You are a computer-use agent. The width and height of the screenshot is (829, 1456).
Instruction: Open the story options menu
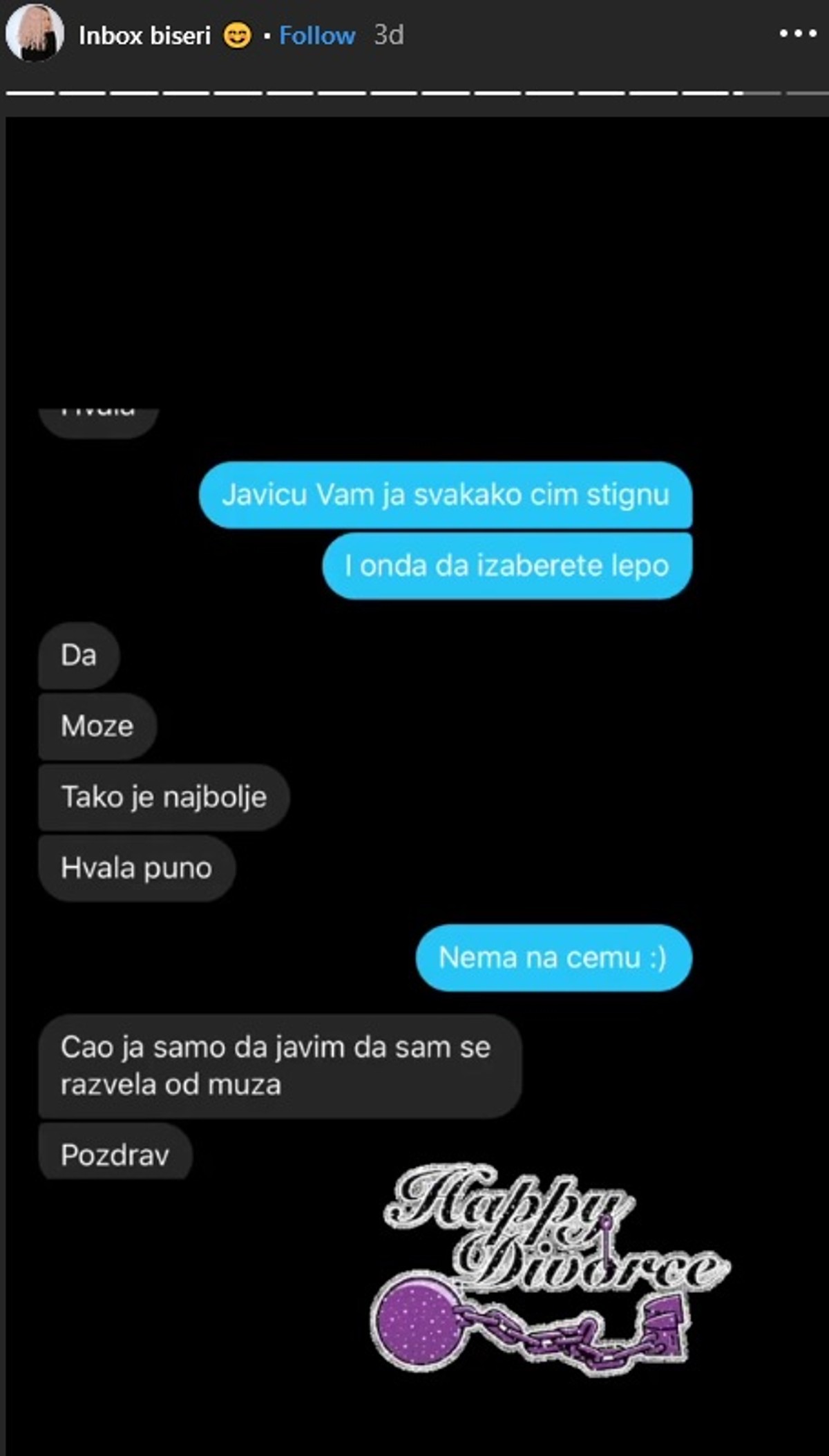(x=797, y=33)
